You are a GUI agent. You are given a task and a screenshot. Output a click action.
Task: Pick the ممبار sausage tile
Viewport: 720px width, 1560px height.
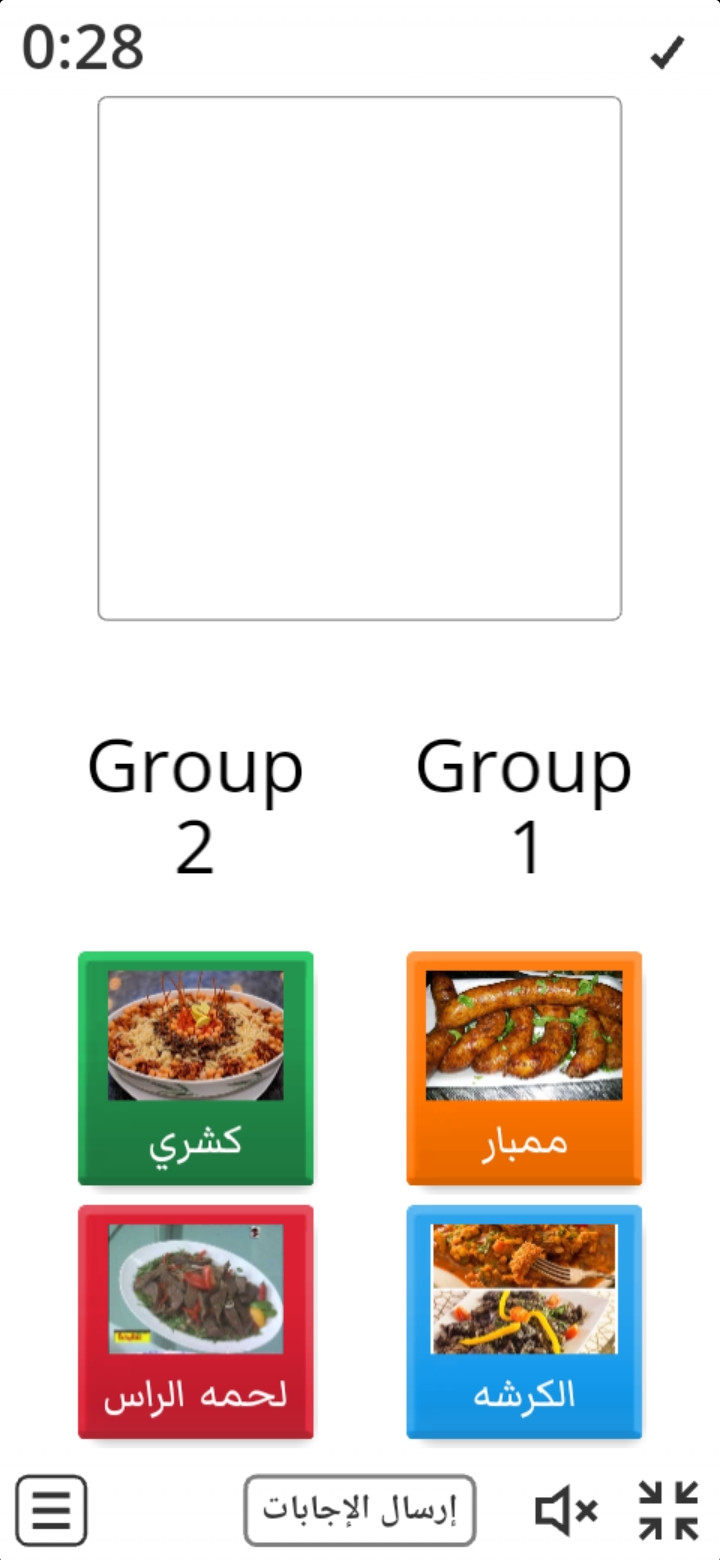(524, 1068)
